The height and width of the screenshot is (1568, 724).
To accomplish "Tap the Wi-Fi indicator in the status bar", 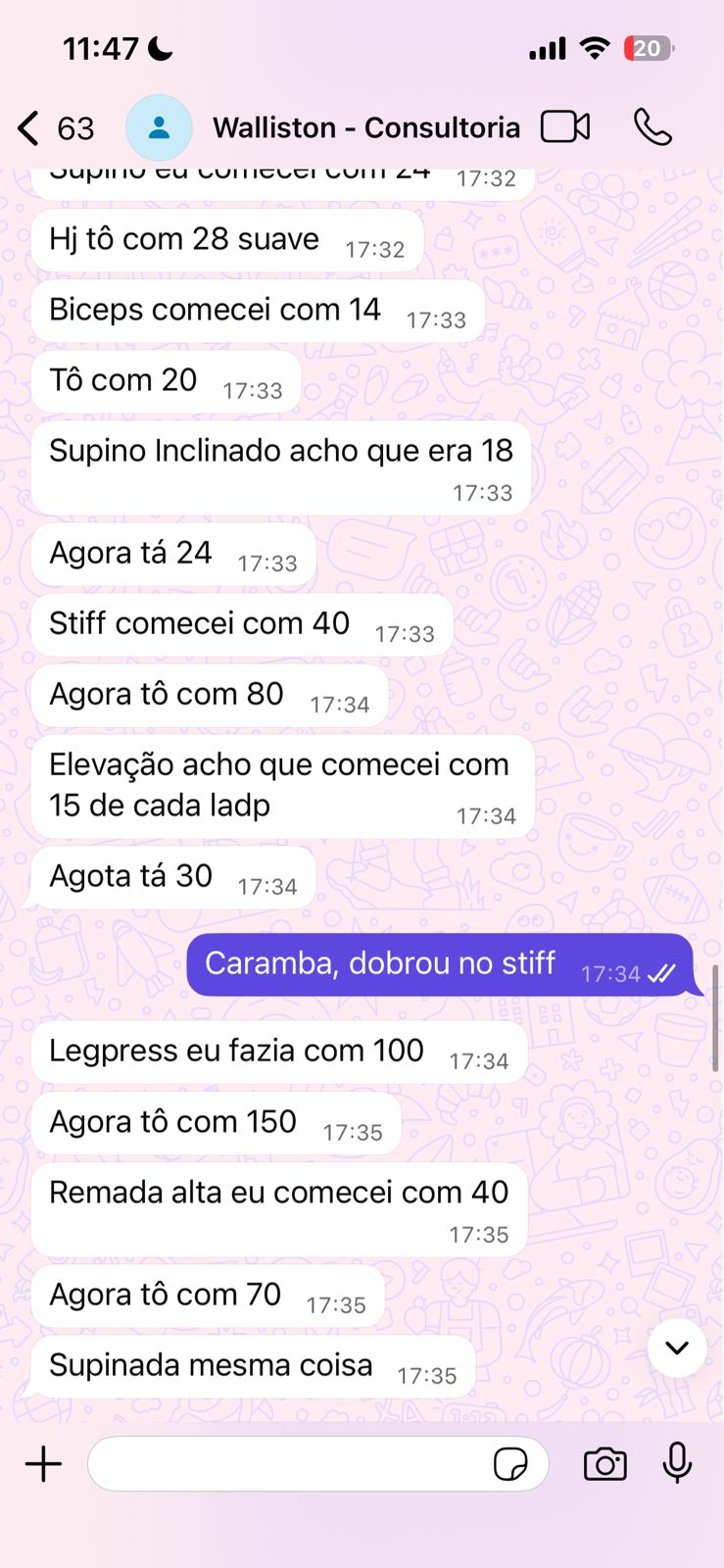I will tap(594, 47).
